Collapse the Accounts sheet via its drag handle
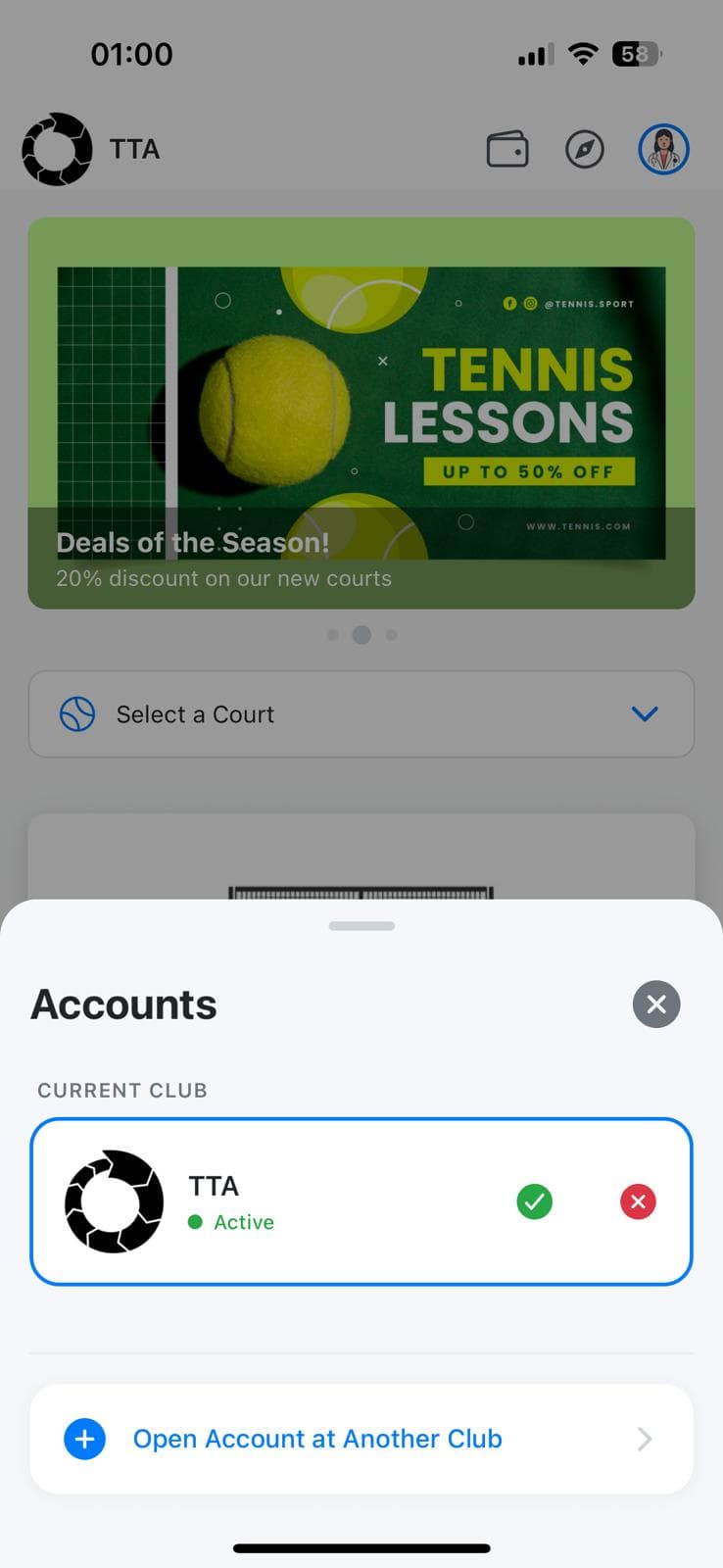The width and height of the screenshot is (723, 1568). coord(361,925)
